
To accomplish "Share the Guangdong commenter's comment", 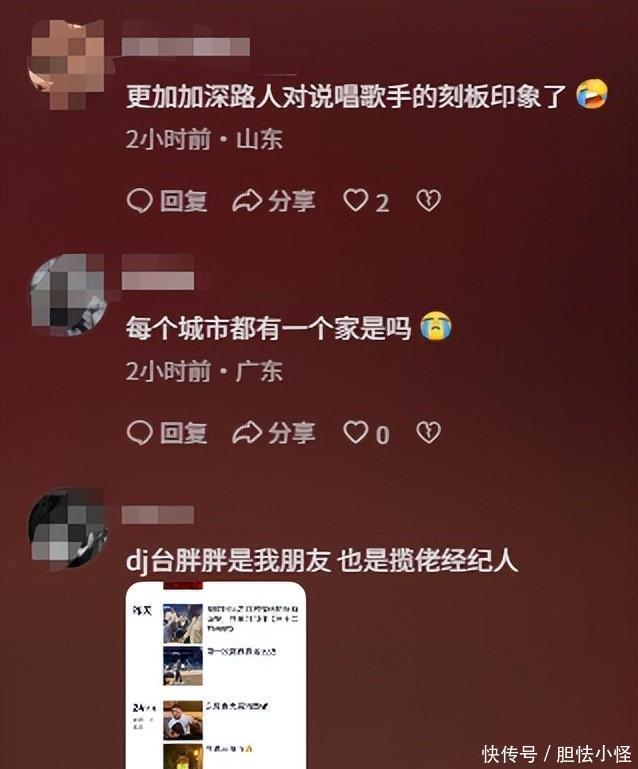I will pyautogui.click(x=274, y=433).
